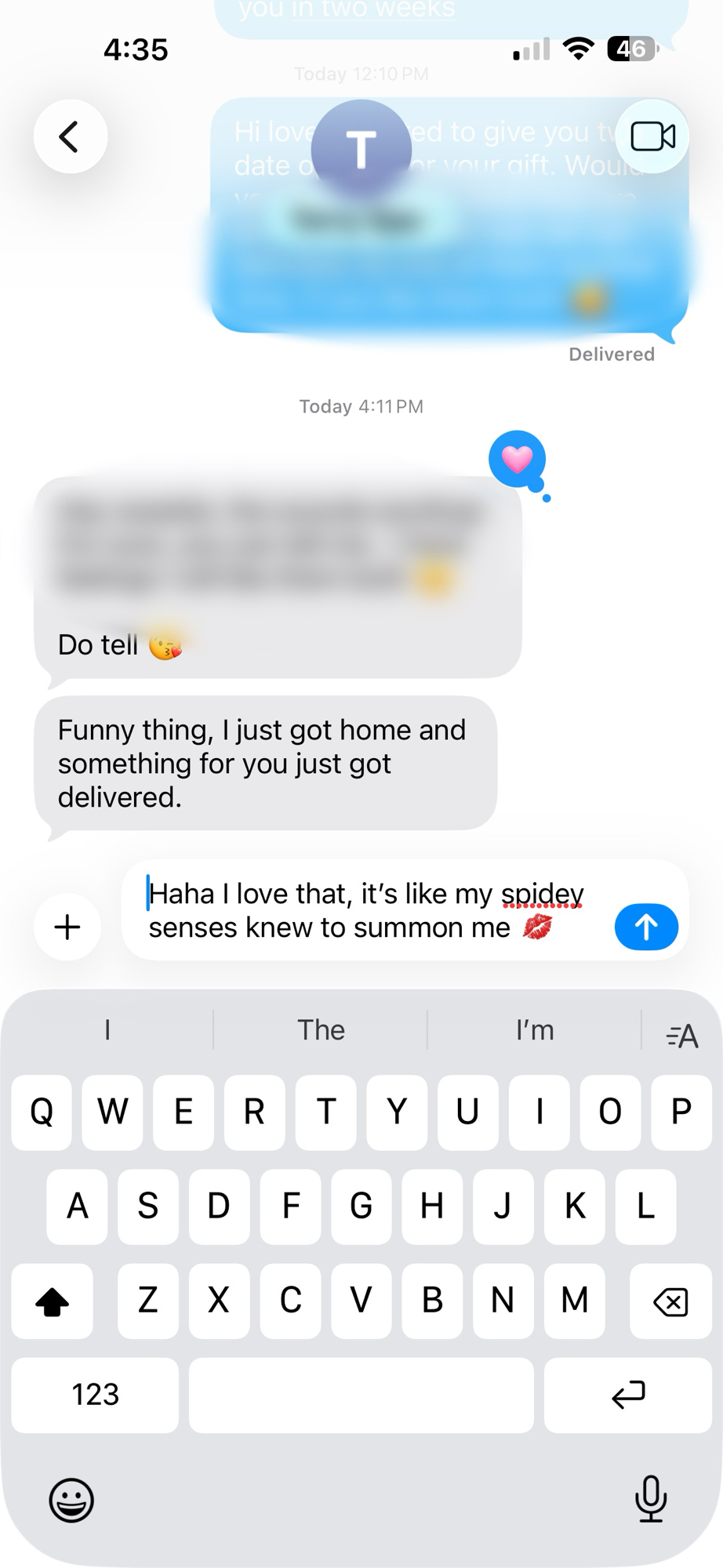Insert the suggestion "I'm"

tap(535, 1029)
